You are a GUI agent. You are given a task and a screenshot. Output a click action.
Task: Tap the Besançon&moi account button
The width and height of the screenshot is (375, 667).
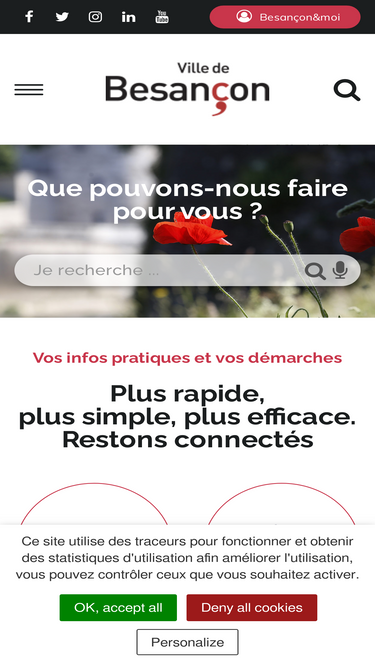click(285, 17)
